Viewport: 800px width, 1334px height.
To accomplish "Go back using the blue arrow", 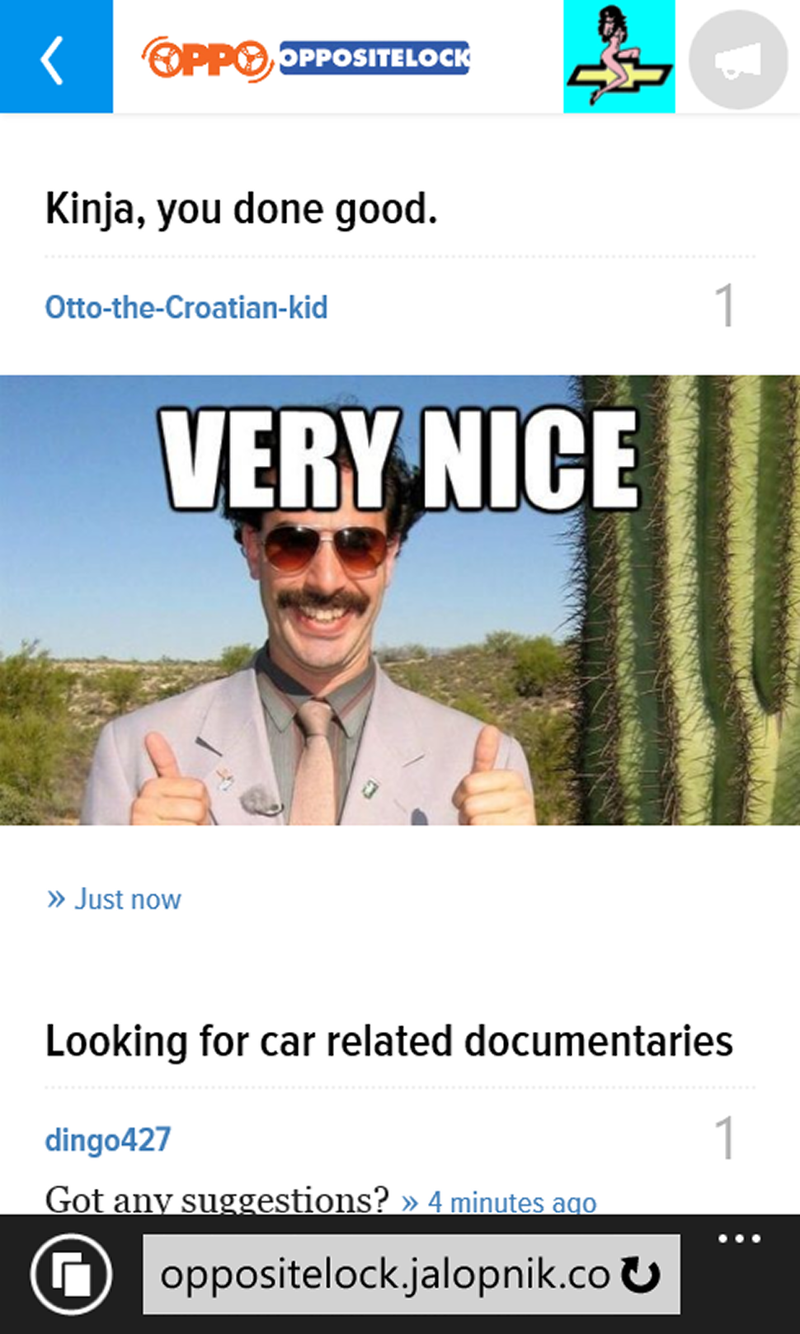I will pyautogui.click(x=55, y=58).
